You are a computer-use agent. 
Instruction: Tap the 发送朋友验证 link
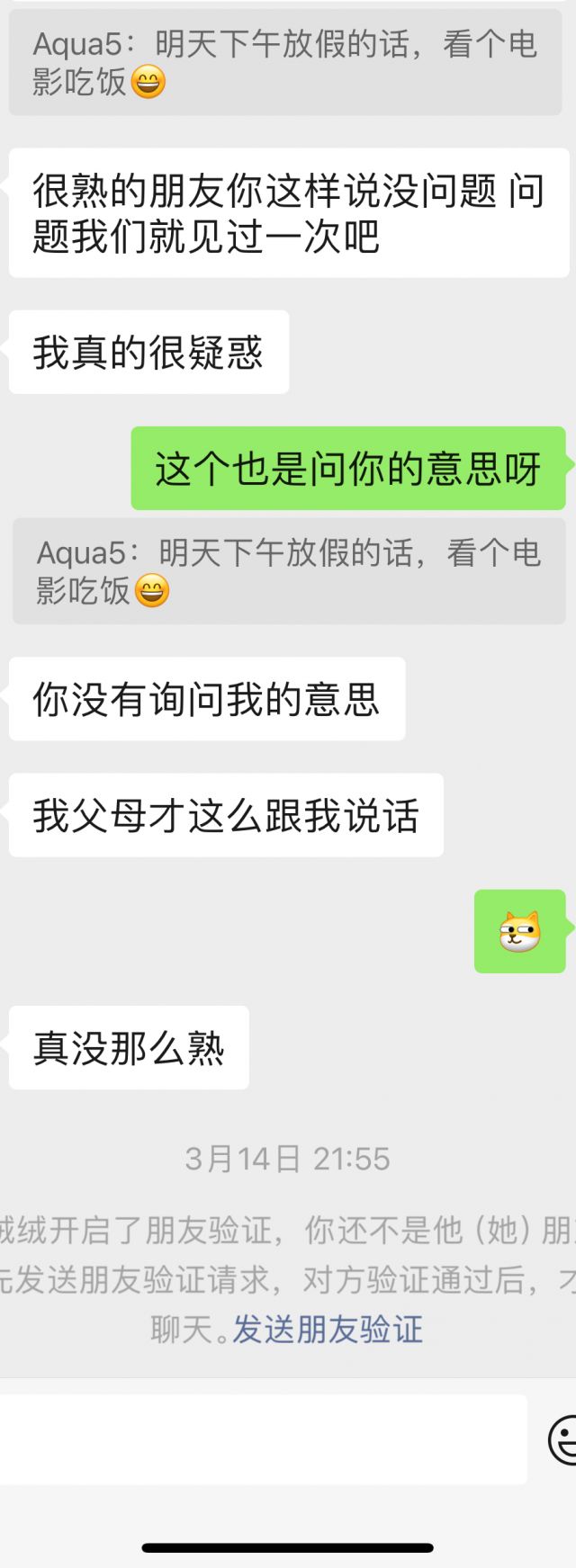328,1329
